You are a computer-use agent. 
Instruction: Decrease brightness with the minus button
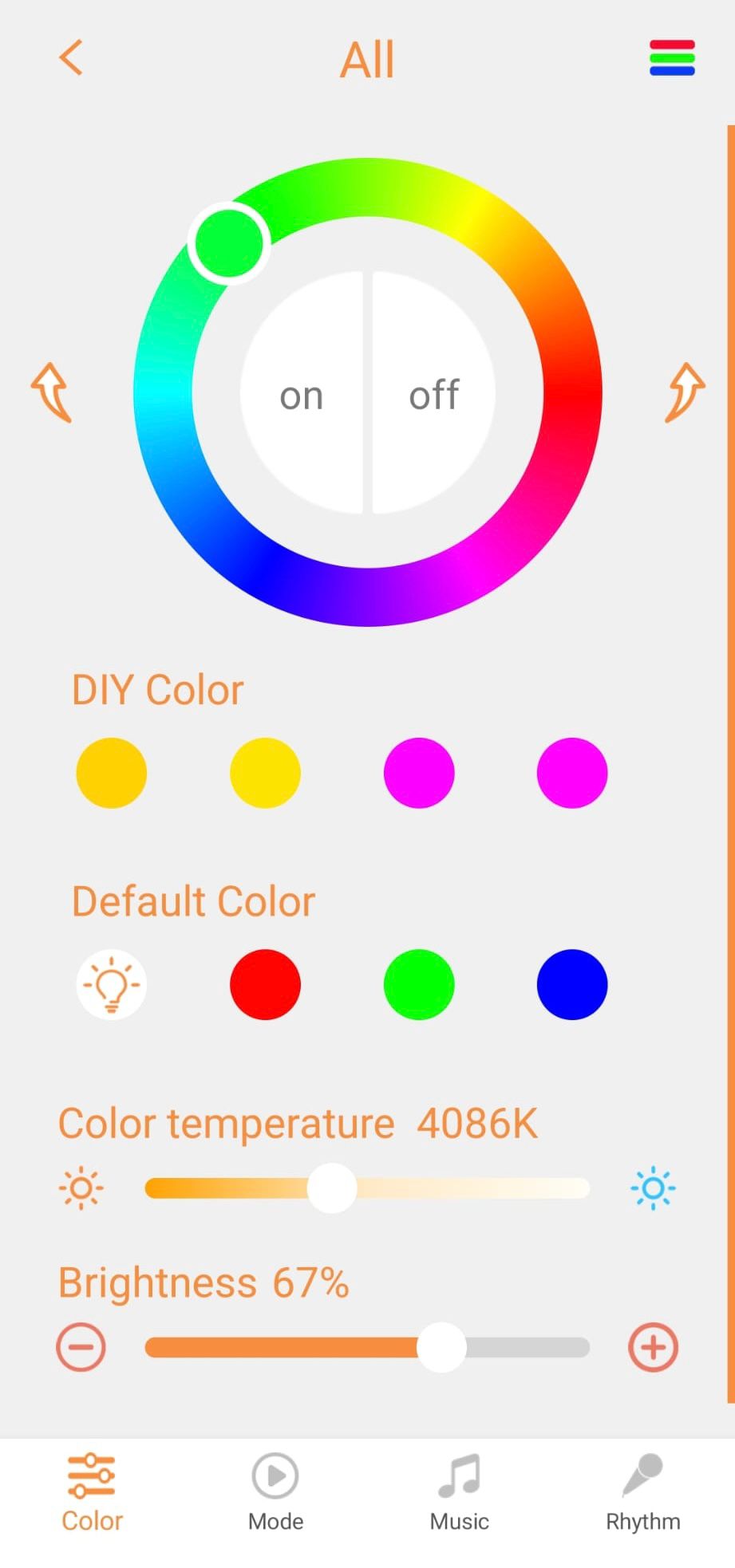point(81,1347)
